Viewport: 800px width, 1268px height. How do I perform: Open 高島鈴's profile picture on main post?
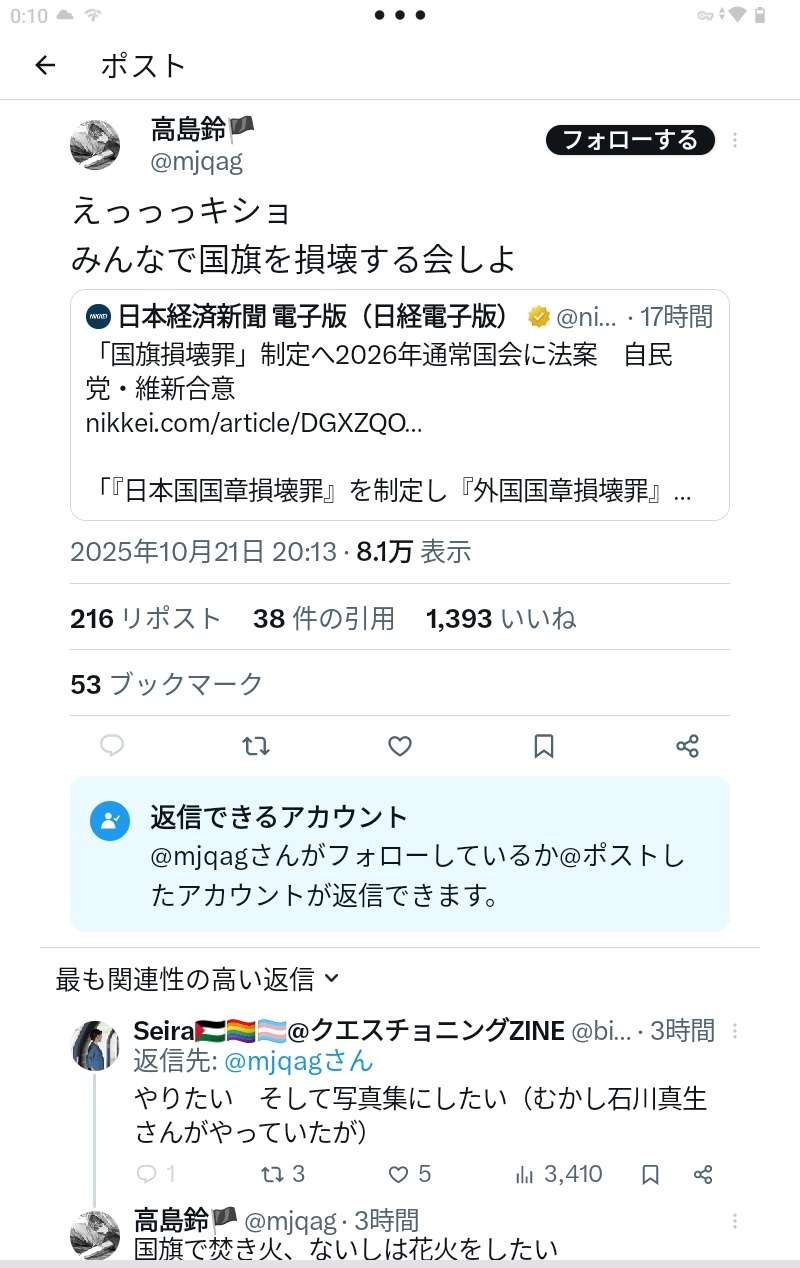[95, 145]
